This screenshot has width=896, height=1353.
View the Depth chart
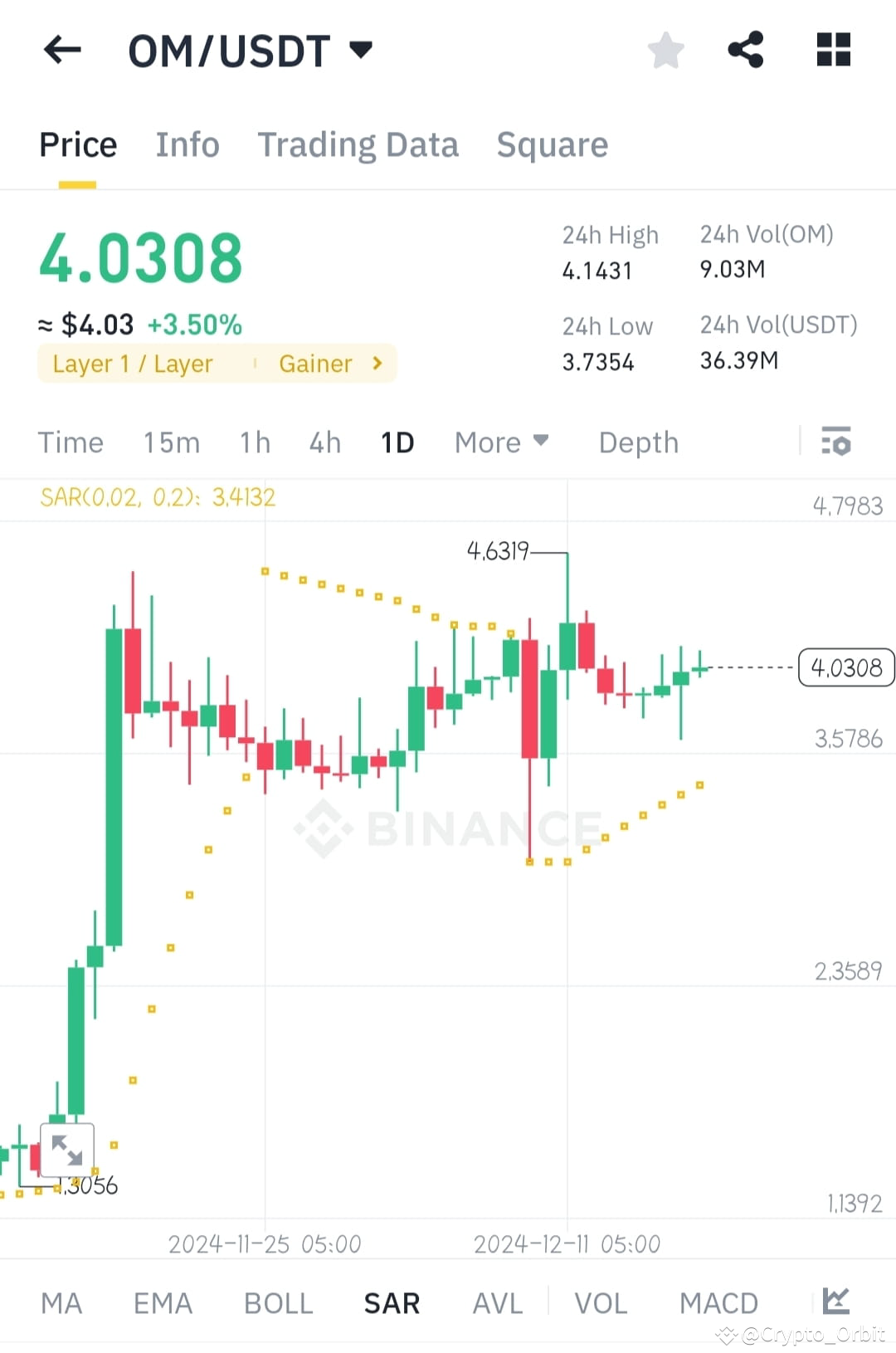(638, 442)
